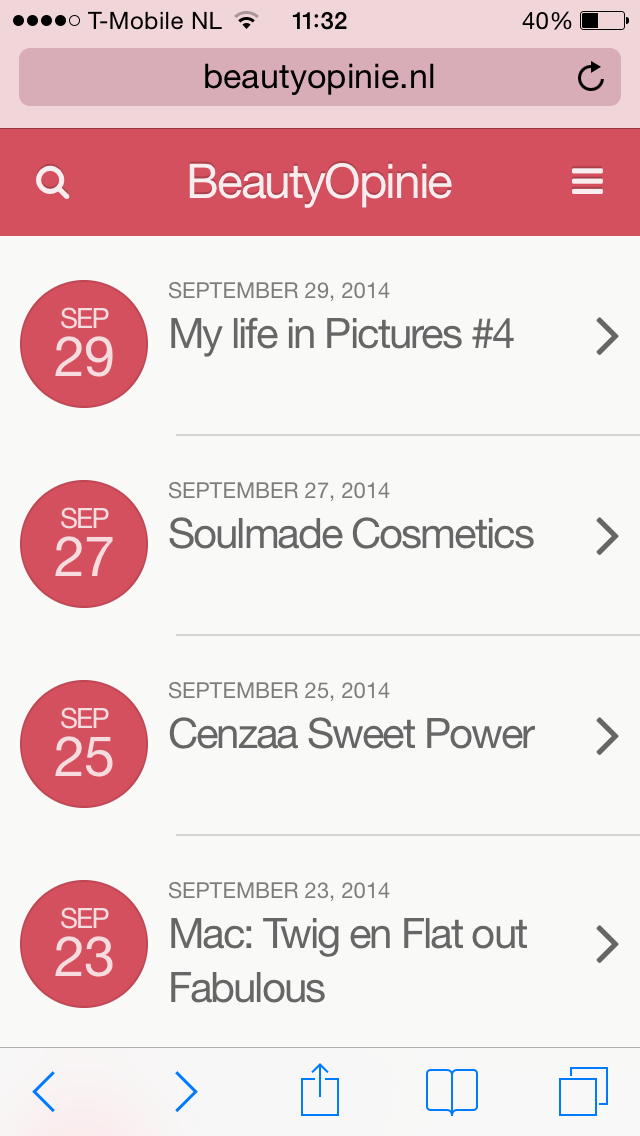Screen dimensions: 640x1136
Task: Show open Safari tabs
Action: pos(583,1091)
